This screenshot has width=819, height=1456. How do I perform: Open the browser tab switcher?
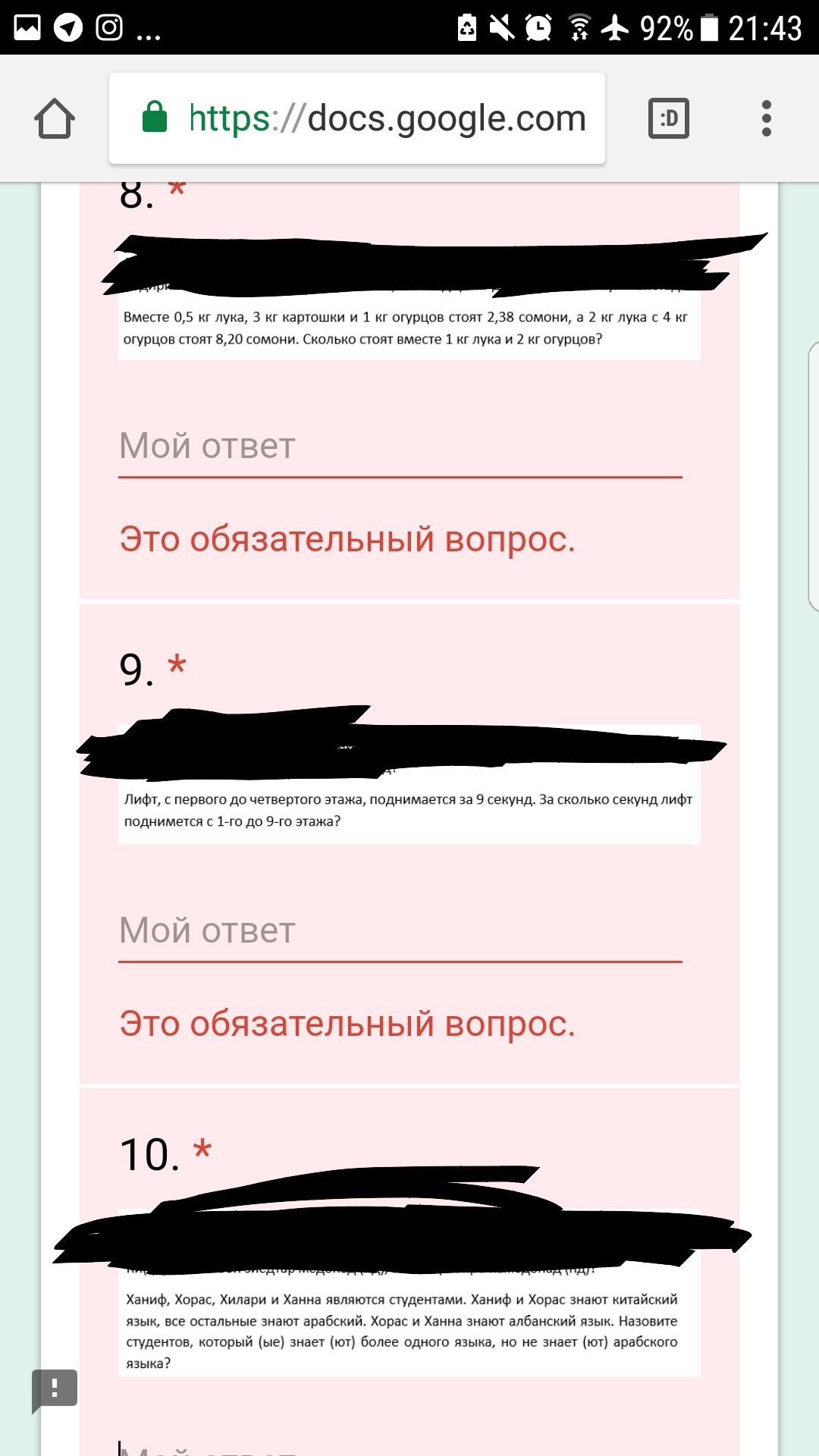coord(669,118)
